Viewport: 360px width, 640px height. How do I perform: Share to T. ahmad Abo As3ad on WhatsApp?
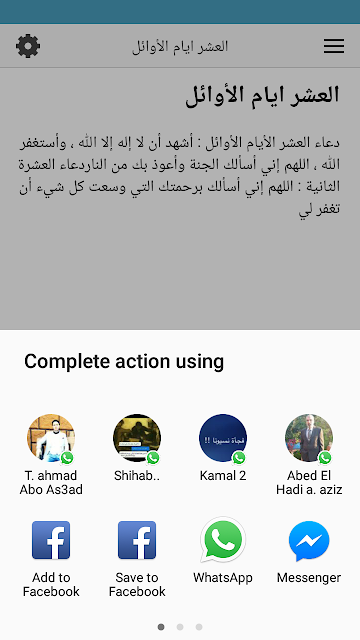click(x=51, y=455)
